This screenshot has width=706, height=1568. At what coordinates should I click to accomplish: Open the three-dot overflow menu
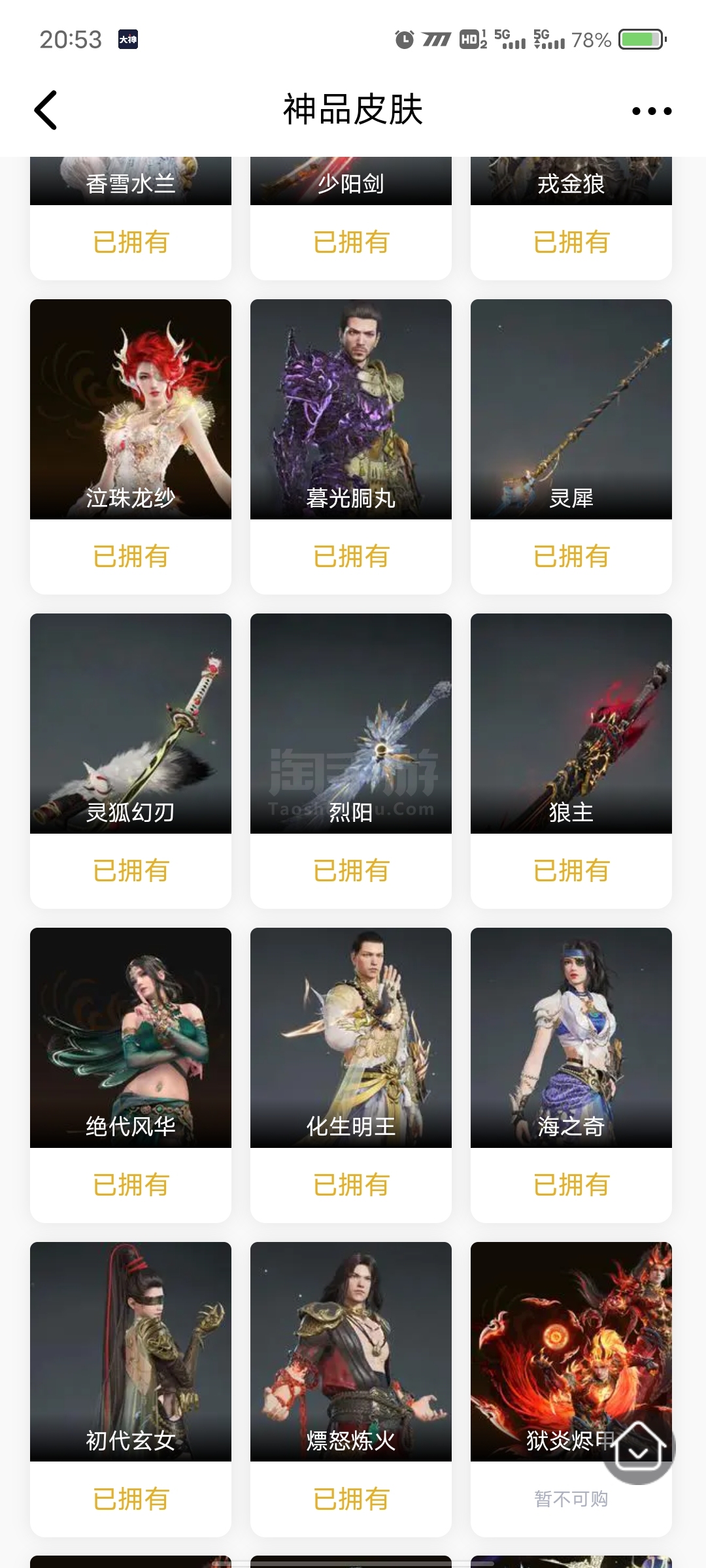pos(651,111)
